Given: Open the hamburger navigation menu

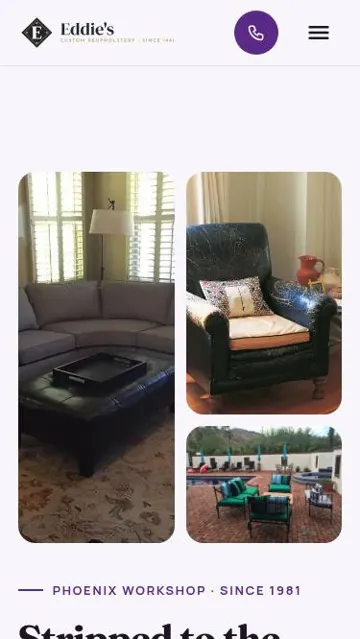Looking at the screenshot, I should (x=318, y=33).
